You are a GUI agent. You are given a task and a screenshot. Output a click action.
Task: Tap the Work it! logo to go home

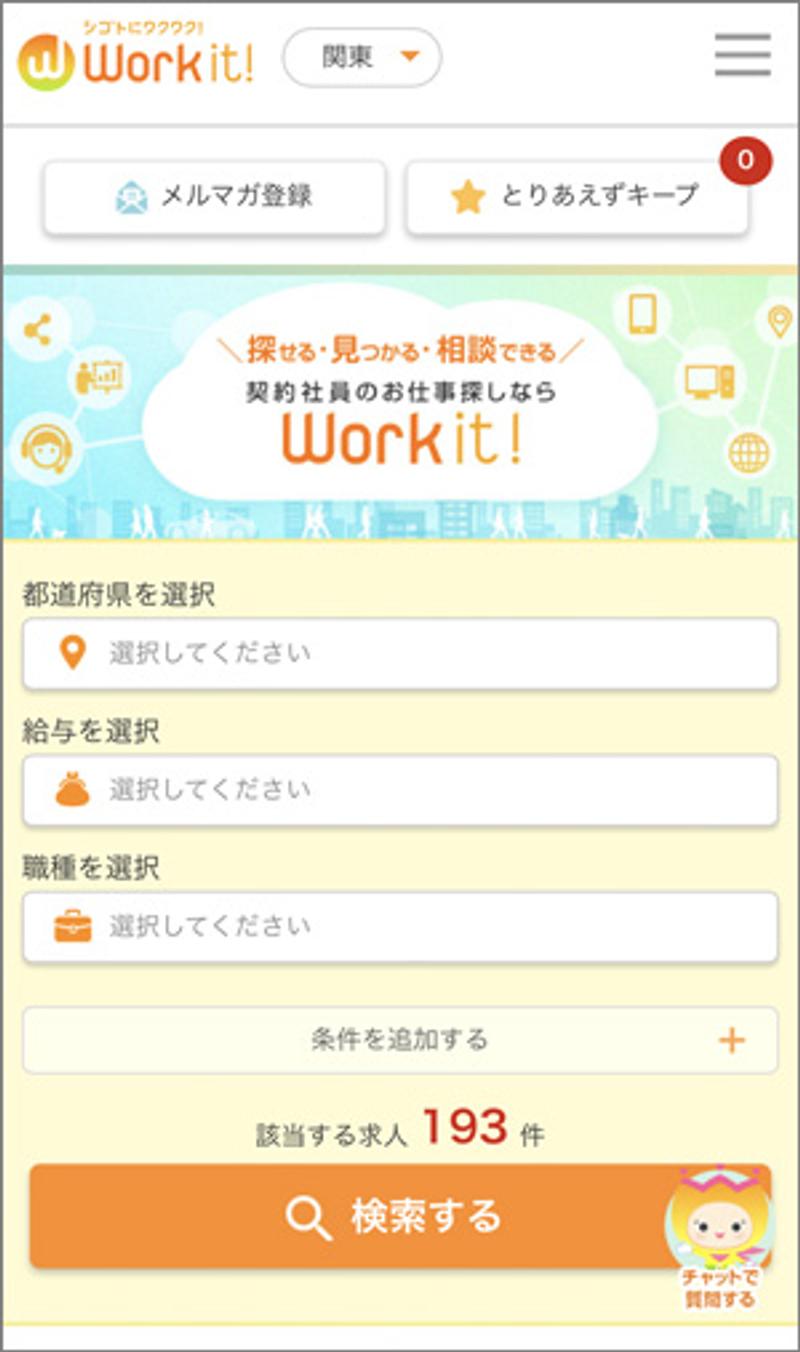(135, 60)
